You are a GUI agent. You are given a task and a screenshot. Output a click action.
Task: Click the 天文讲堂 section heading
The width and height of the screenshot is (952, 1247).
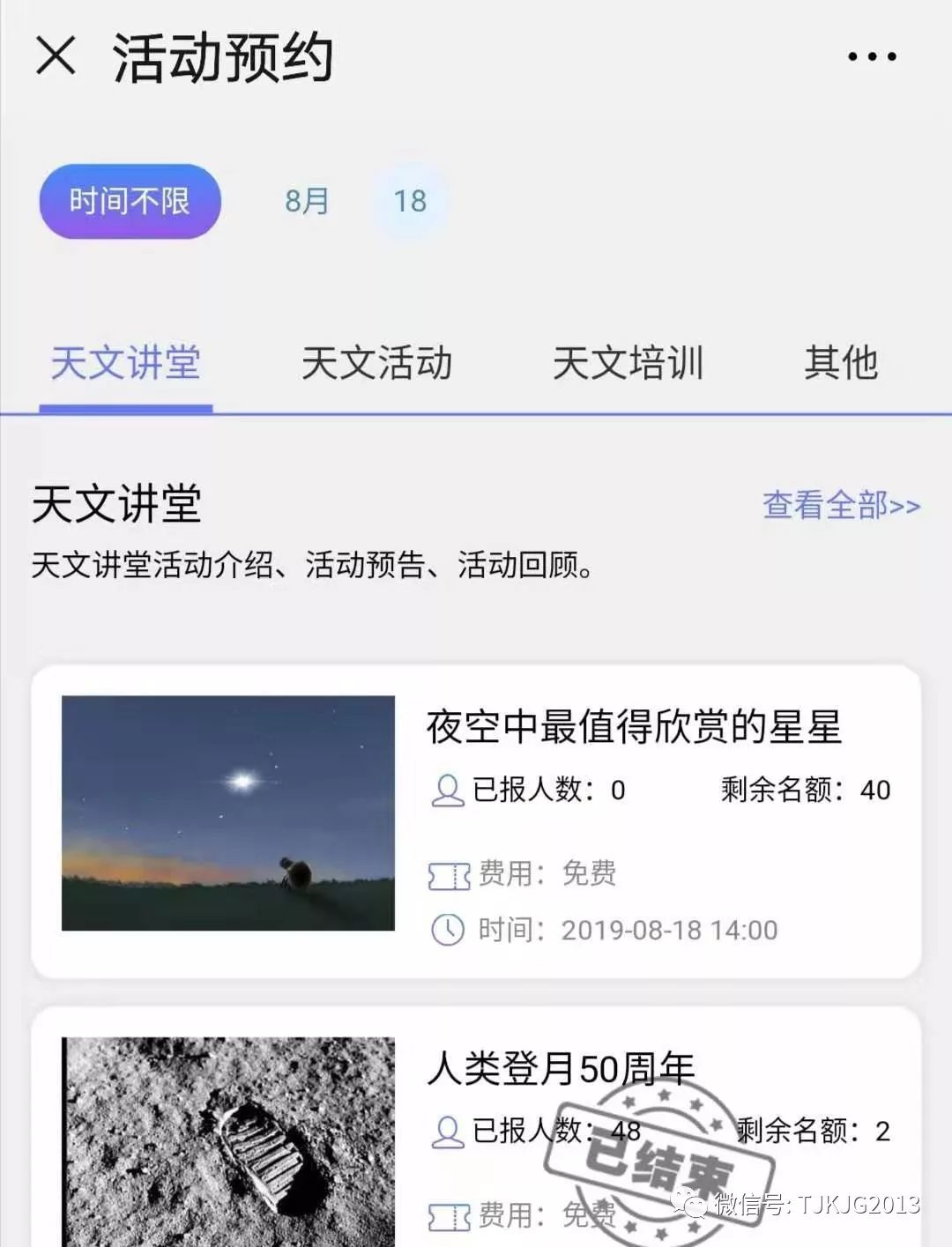pyautogui.click(x=117, y=504)
